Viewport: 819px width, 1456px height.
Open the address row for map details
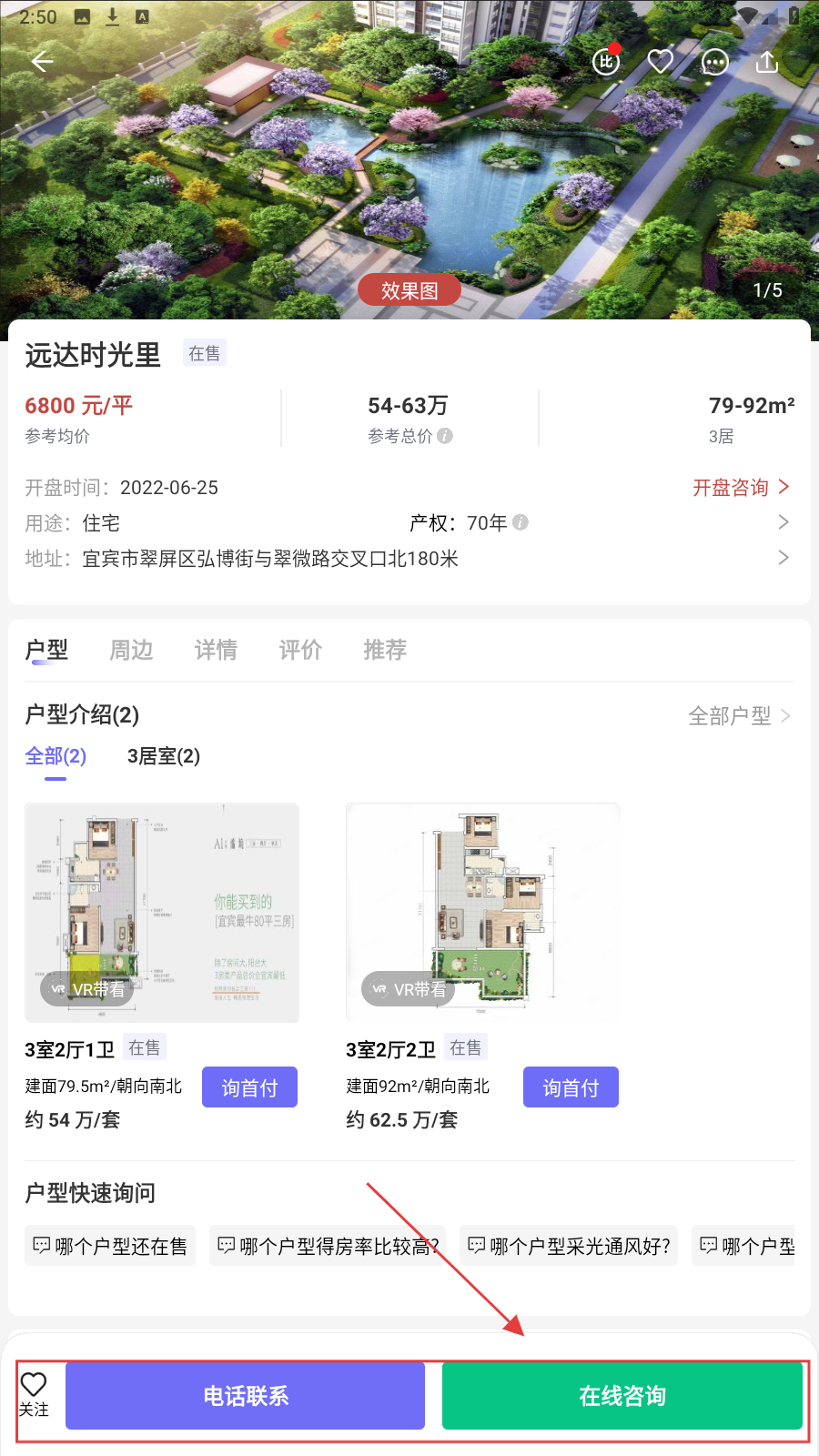click(x=409, y=559)
